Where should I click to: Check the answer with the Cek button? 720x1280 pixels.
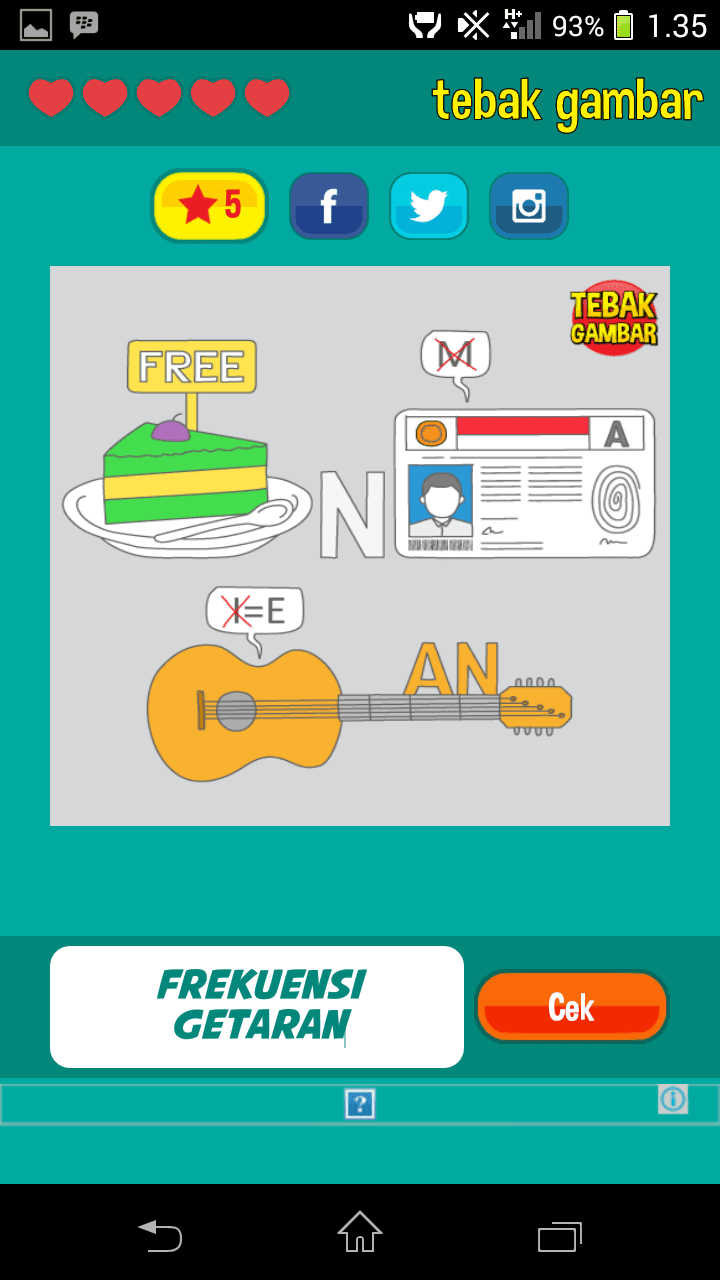coord(571,1007)
